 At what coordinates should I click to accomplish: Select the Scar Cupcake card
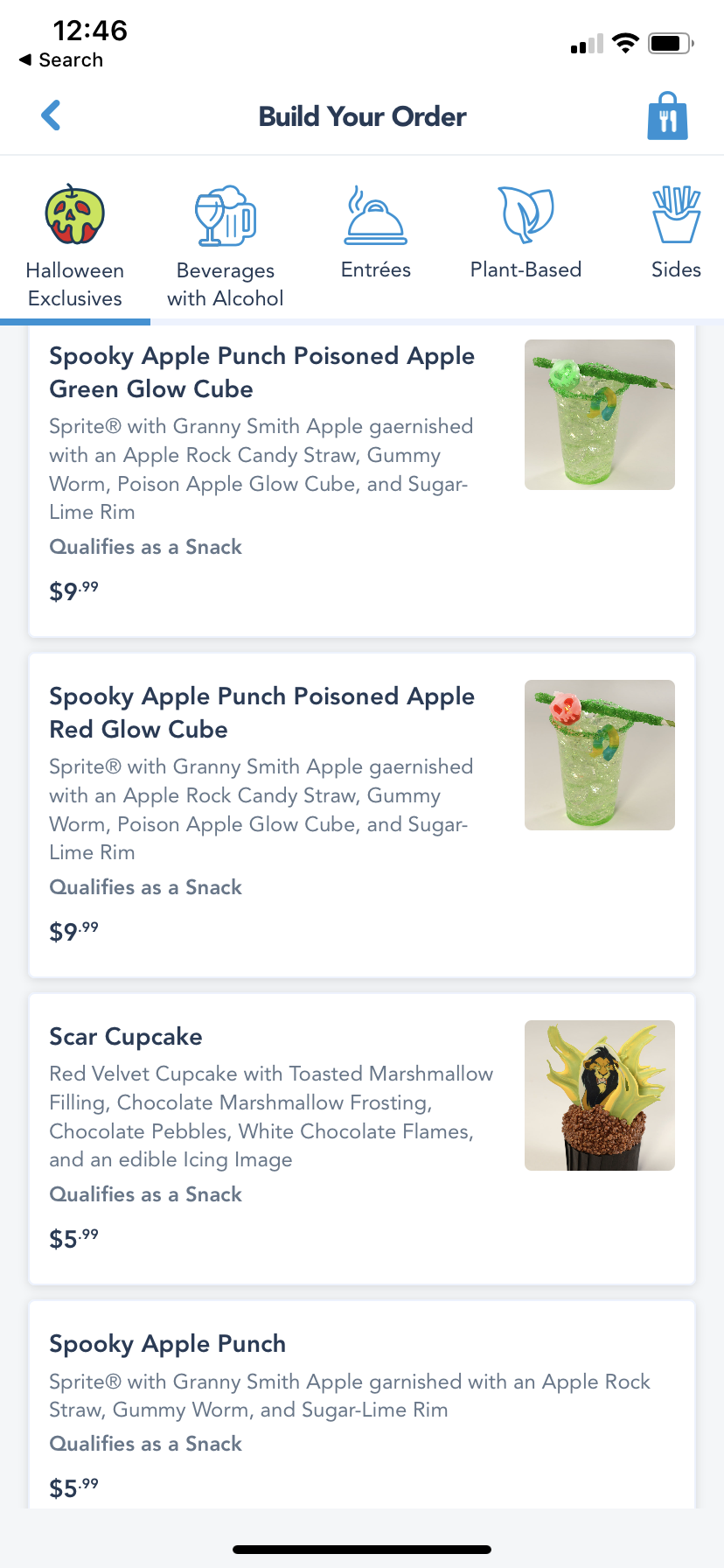(x=361, y=1138)
